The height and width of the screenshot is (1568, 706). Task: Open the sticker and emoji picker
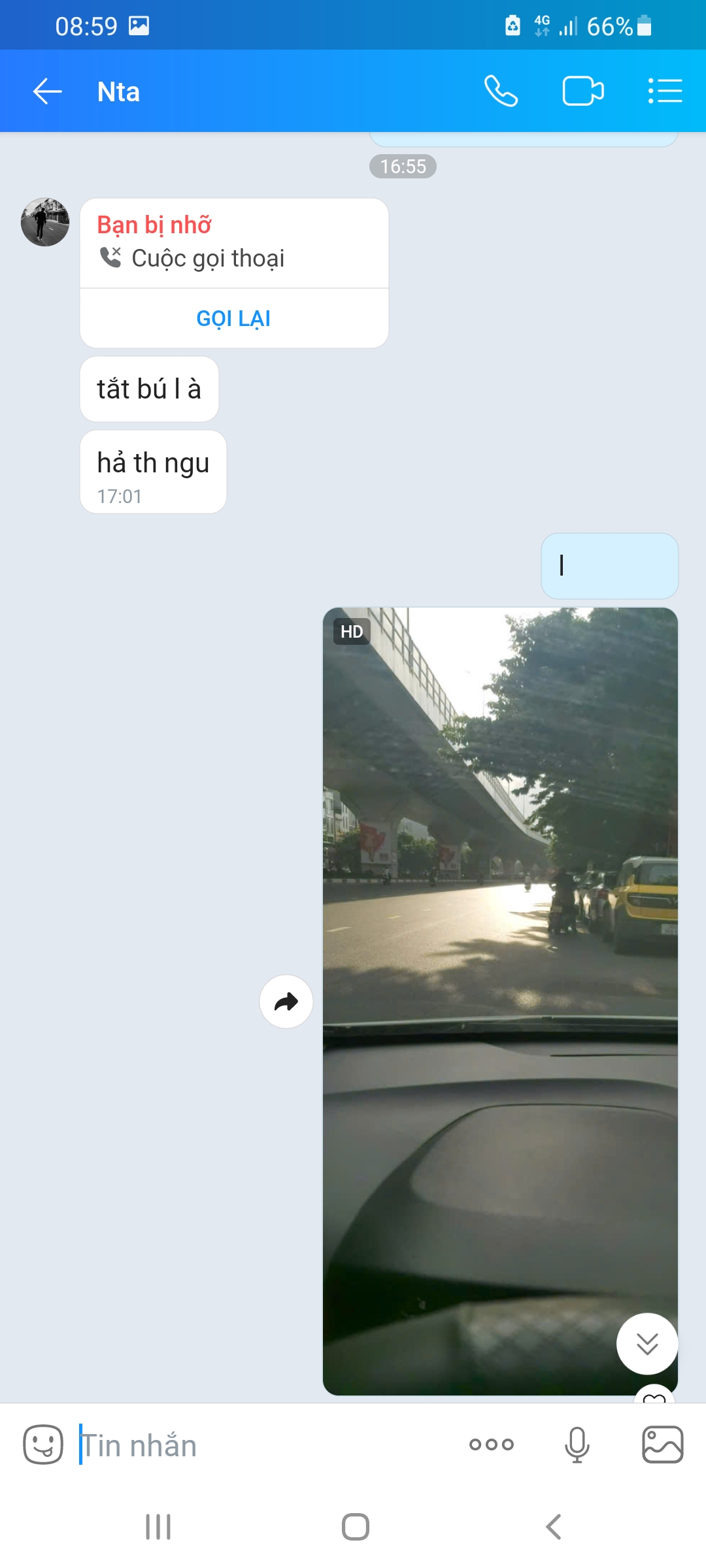point(43,1445)
